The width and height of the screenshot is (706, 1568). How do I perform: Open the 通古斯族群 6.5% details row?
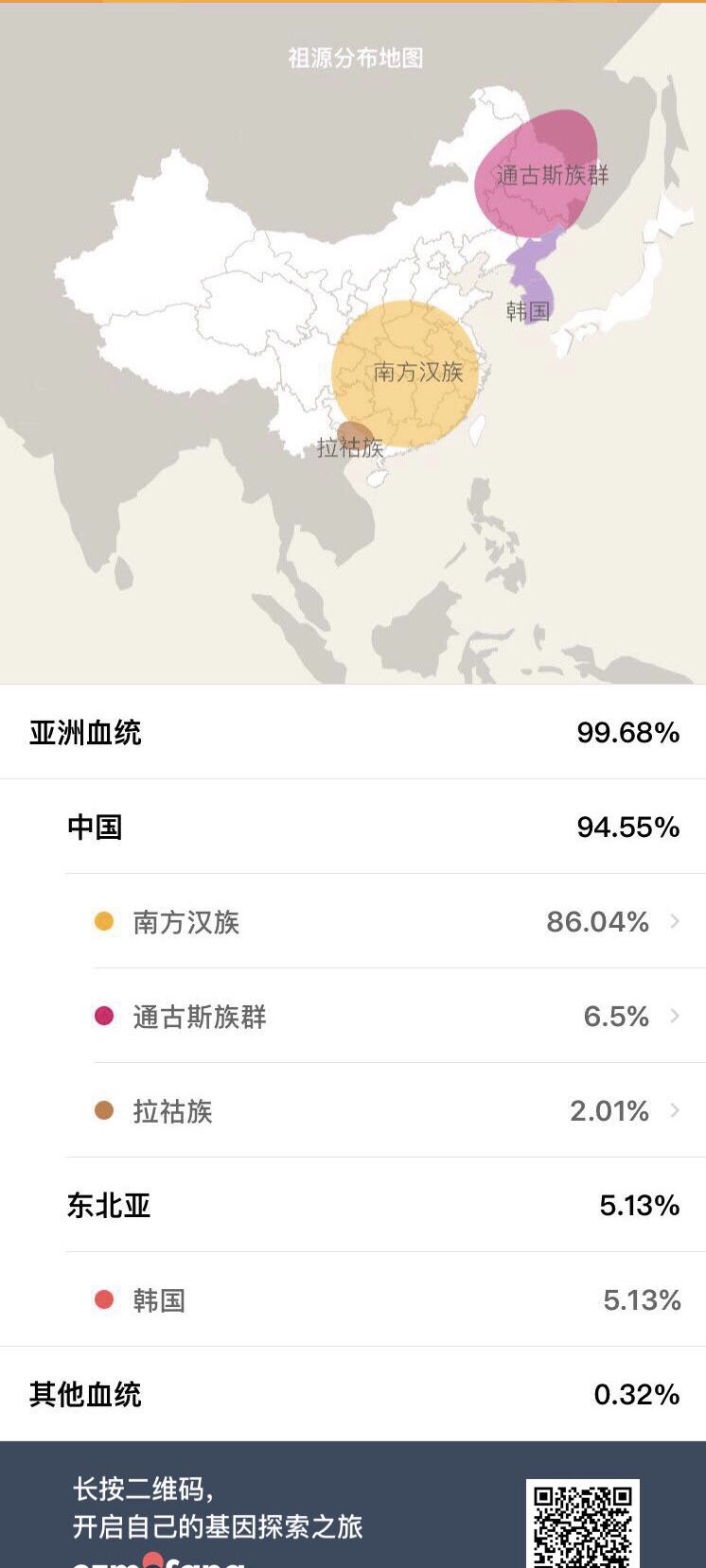pyautogui.click(x=386, y=1016)
